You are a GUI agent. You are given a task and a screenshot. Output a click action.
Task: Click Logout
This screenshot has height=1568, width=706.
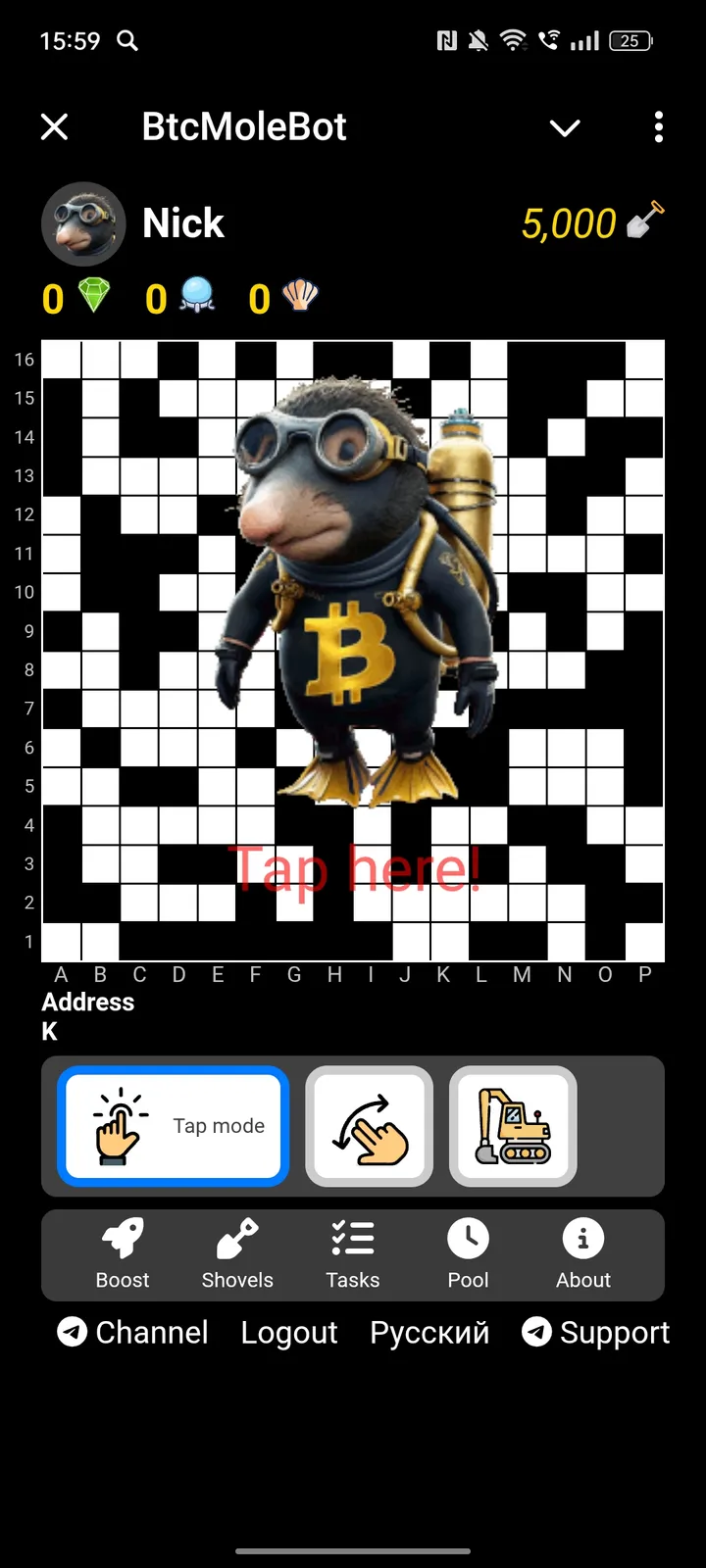click(289, 1332)
